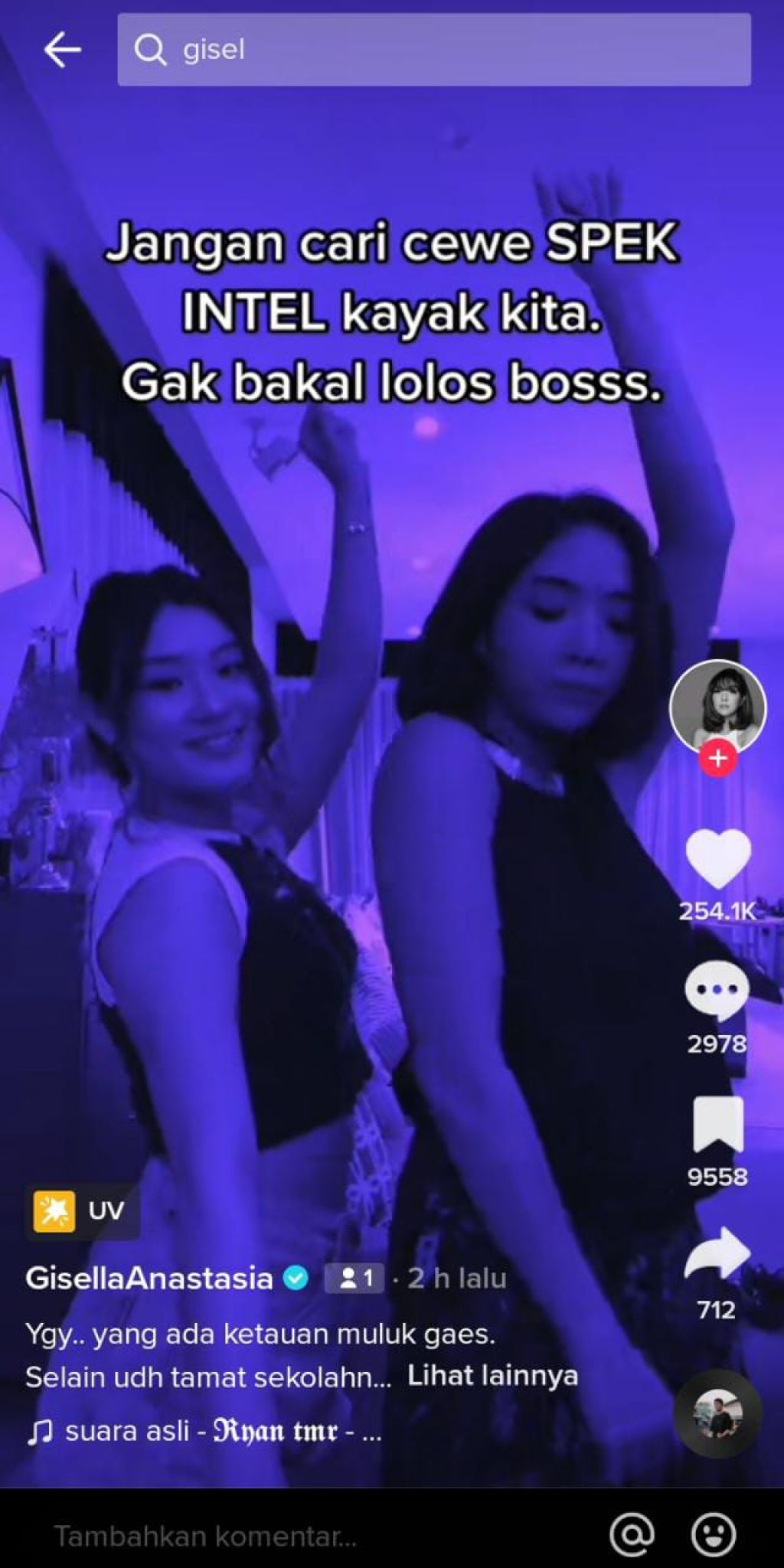The width and height of the screenshot is (784, 1568).
Task: Insert a mention with the @ icon
Action: pyautogui.click(x=632, y=1534)
